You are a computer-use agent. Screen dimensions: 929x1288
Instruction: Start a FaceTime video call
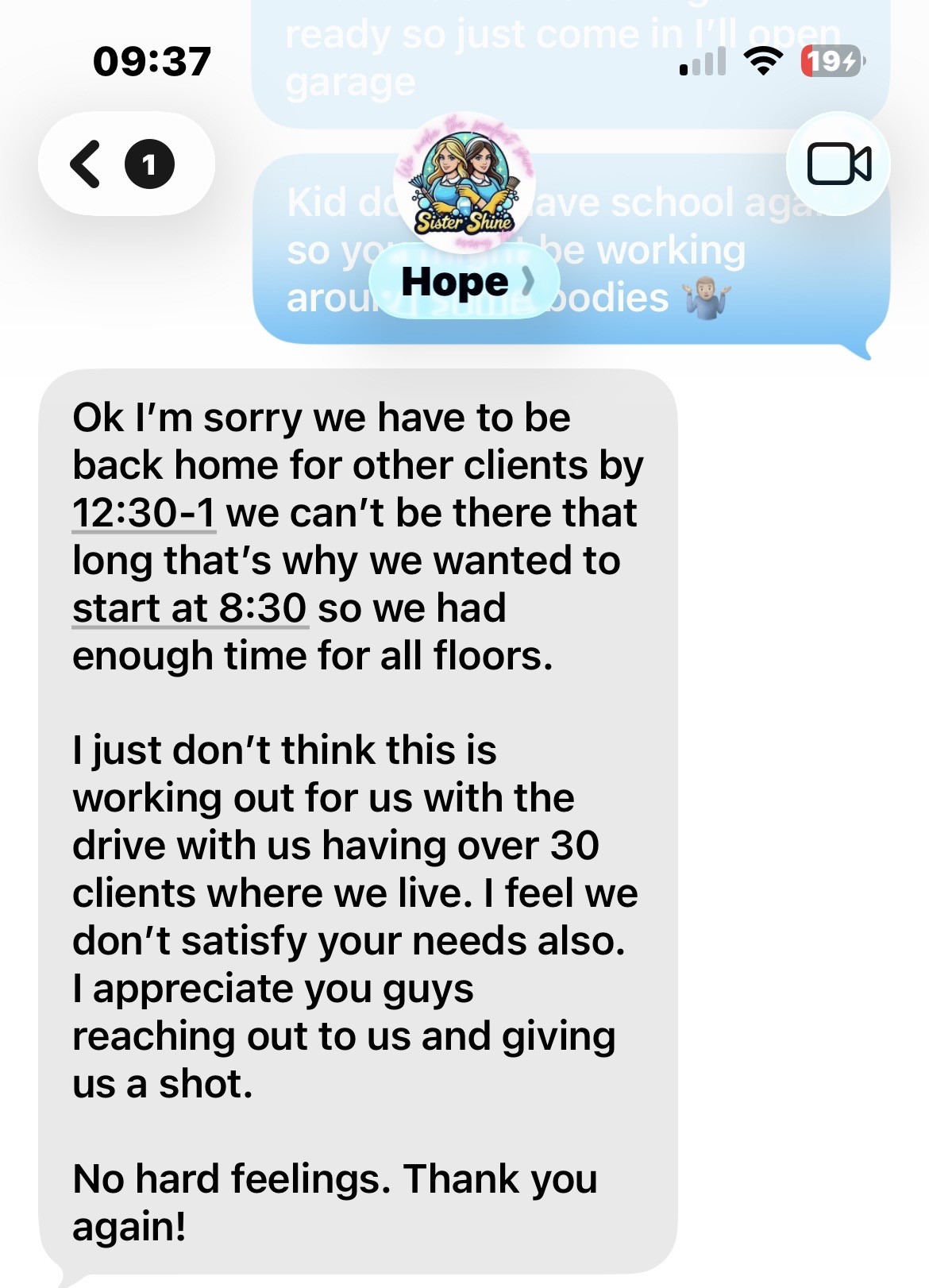[x=838, y=164]
